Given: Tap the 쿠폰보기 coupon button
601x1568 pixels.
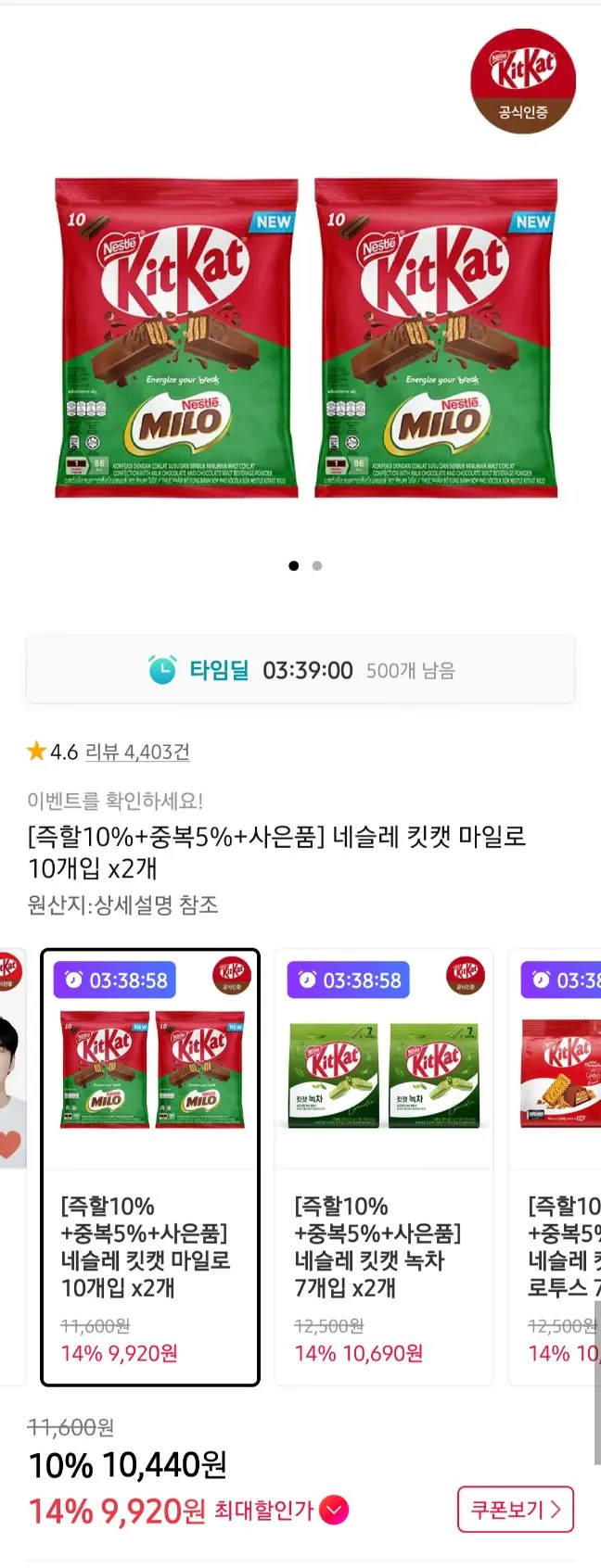Looking at the screenshot, I should [515, 1510].
